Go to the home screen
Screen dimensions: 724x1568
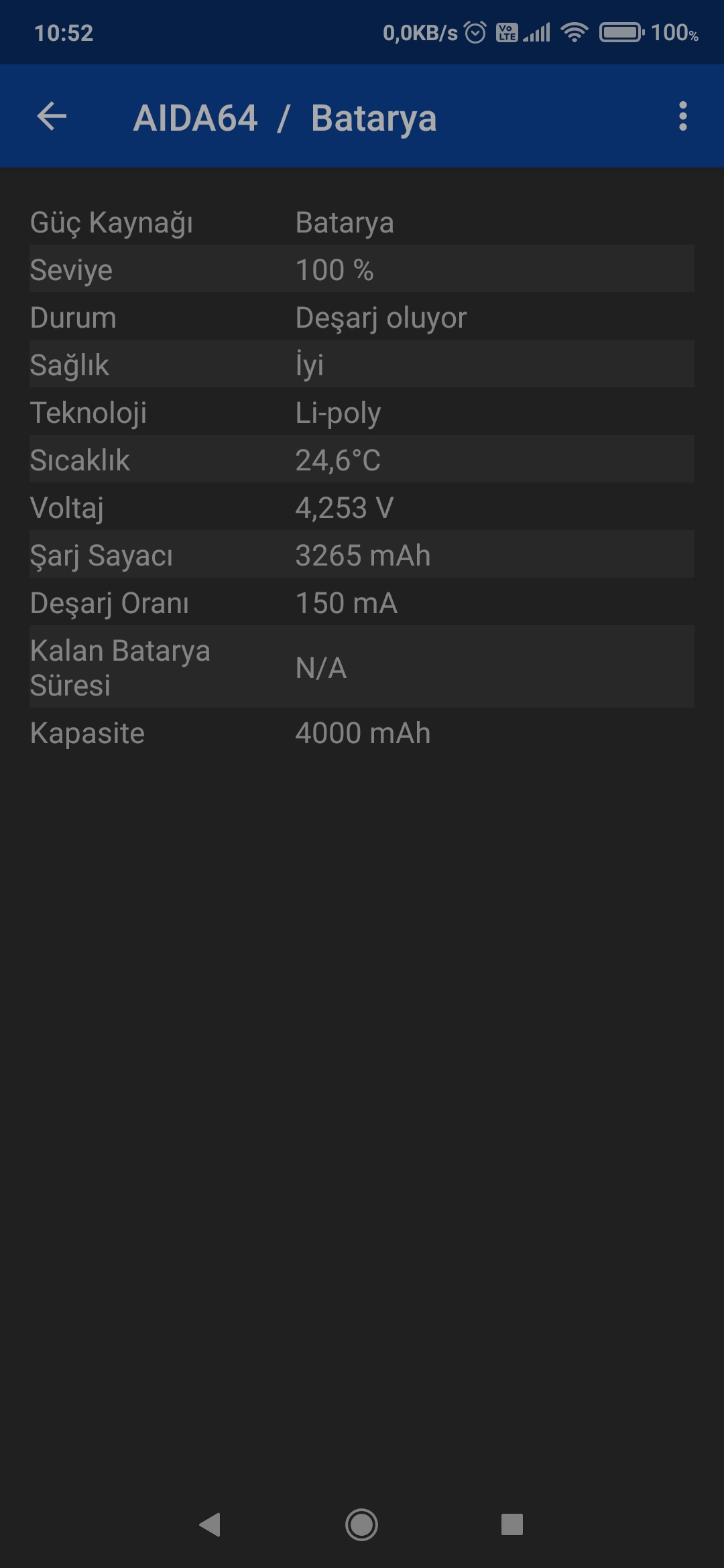pos(362,1524)
